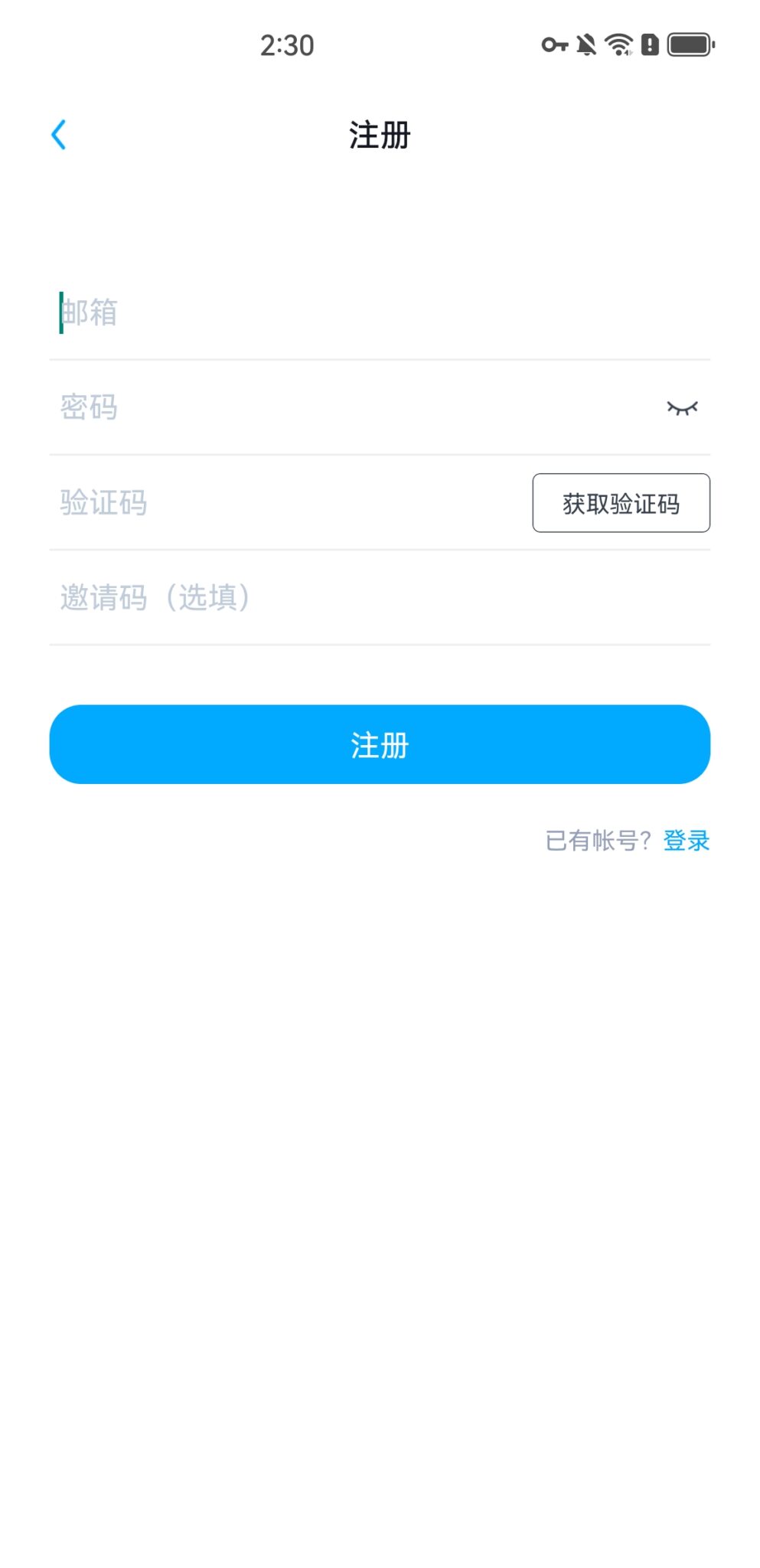Tap the 获取验证码 button
The height and width of the screenshot is (1568, 760).
[621, 503]
